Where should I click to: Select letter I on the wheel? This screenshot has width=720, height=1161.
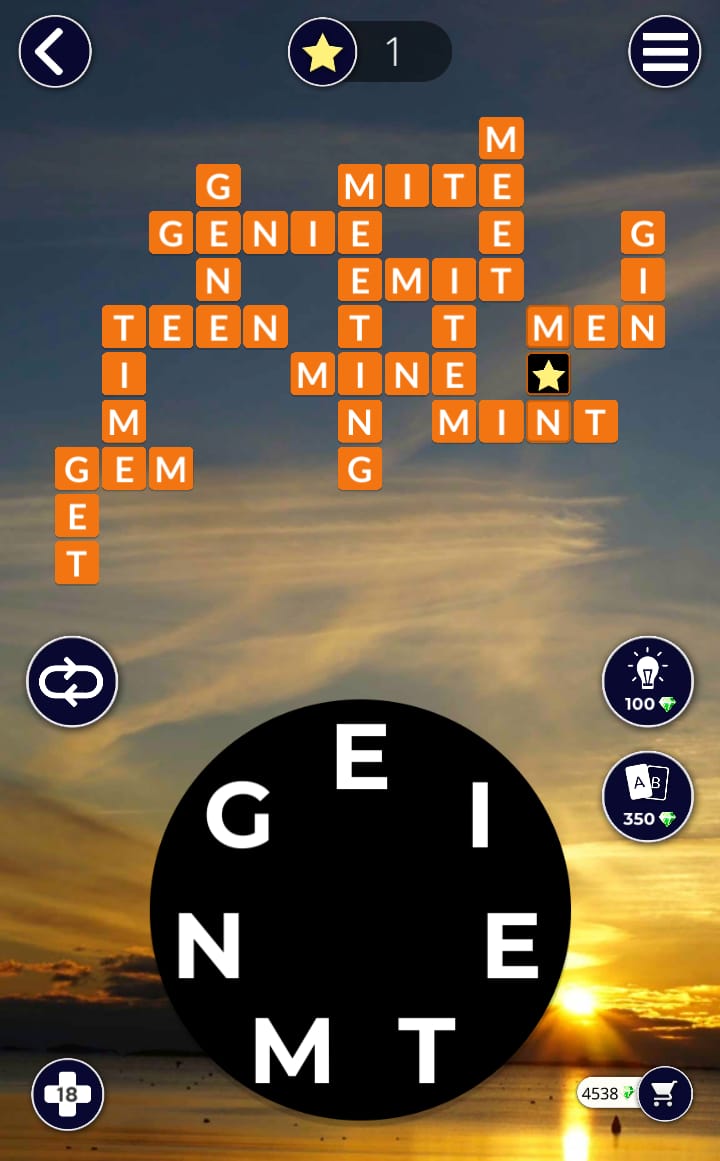(x=480, y=816)
